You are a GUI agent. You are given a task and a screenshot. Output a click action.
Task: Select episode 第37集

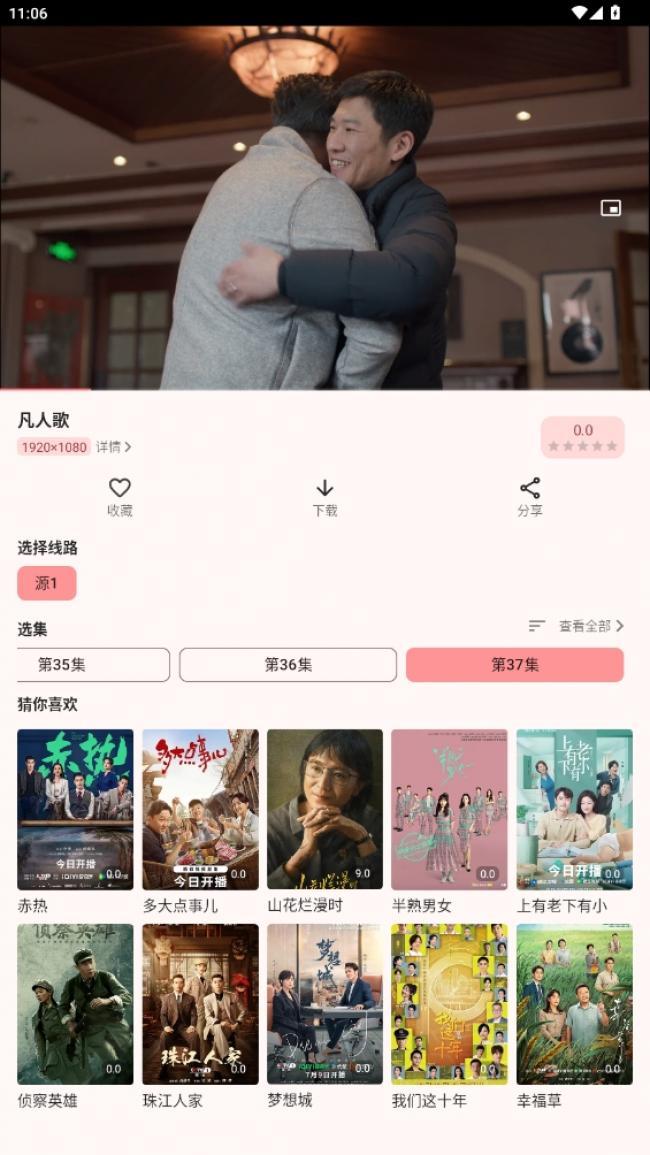[514, 665]
